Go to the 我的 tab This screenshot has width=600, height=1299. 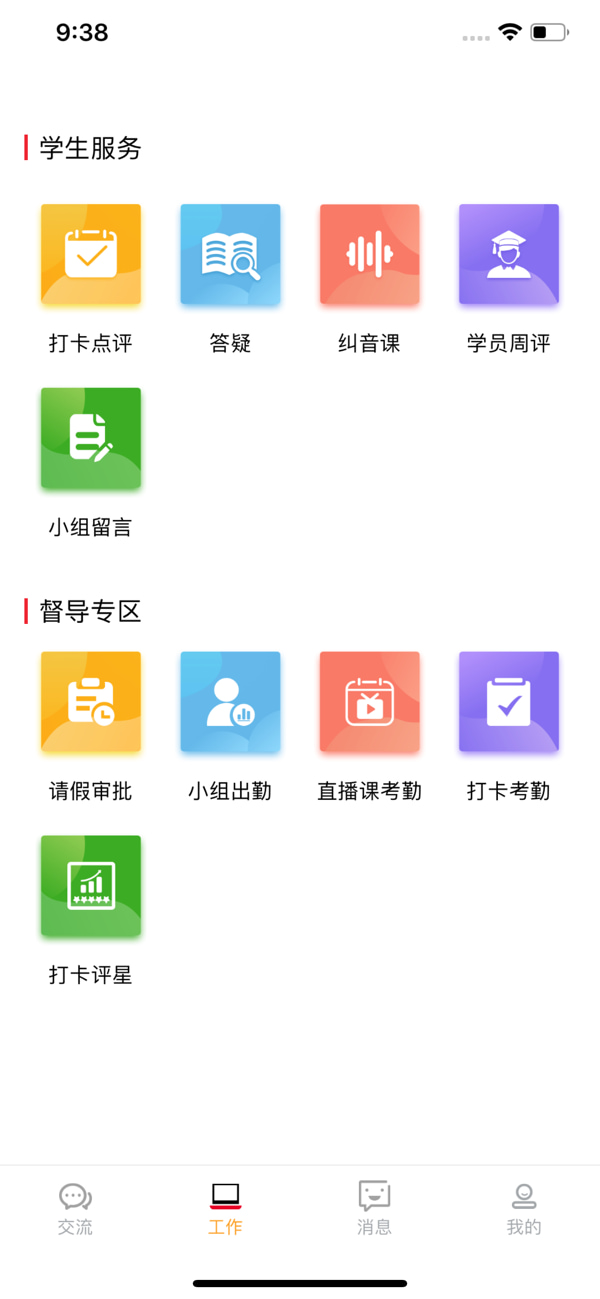pos(524,1208)
